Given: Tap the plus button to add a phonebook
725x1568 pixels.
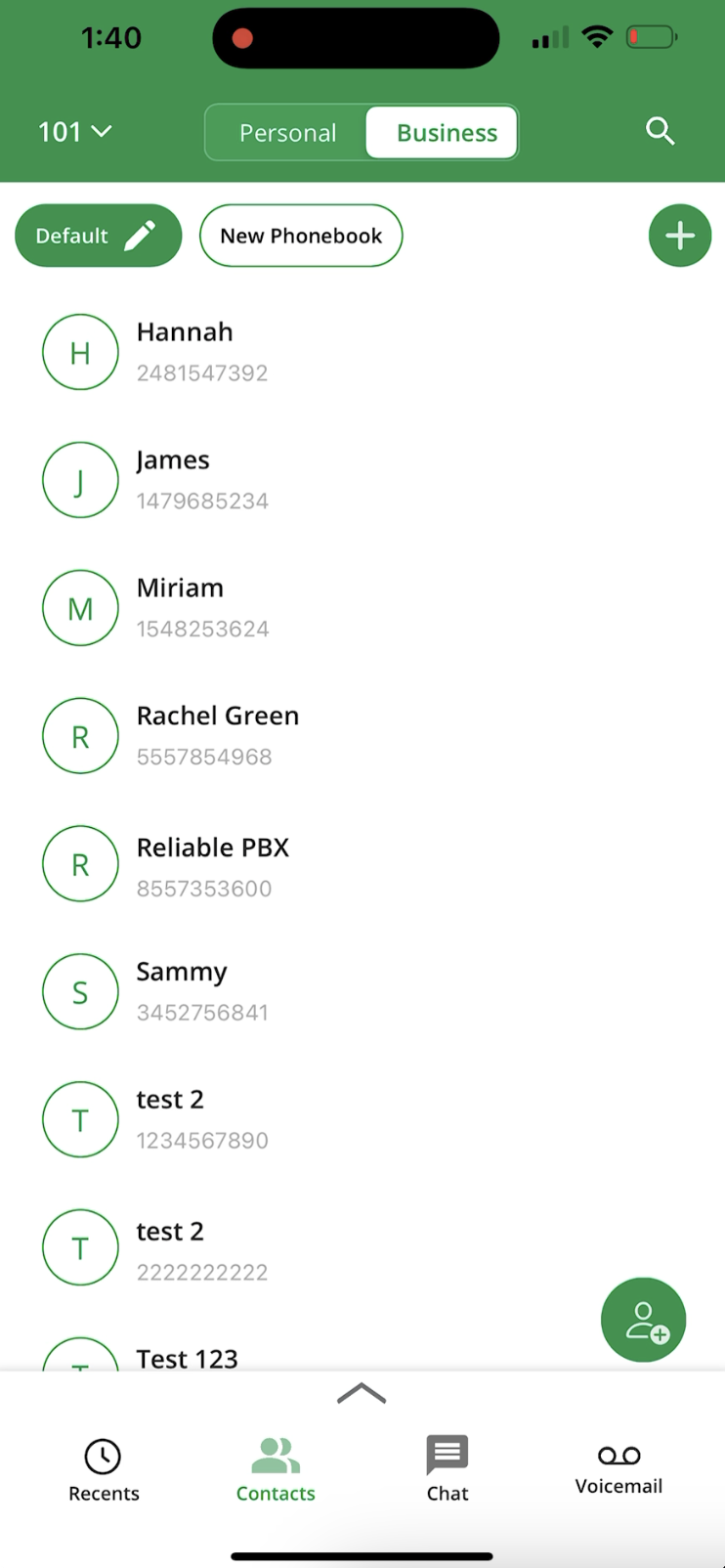Looking at the screenshot, I should pyautogui.click(x=680, y=236).
